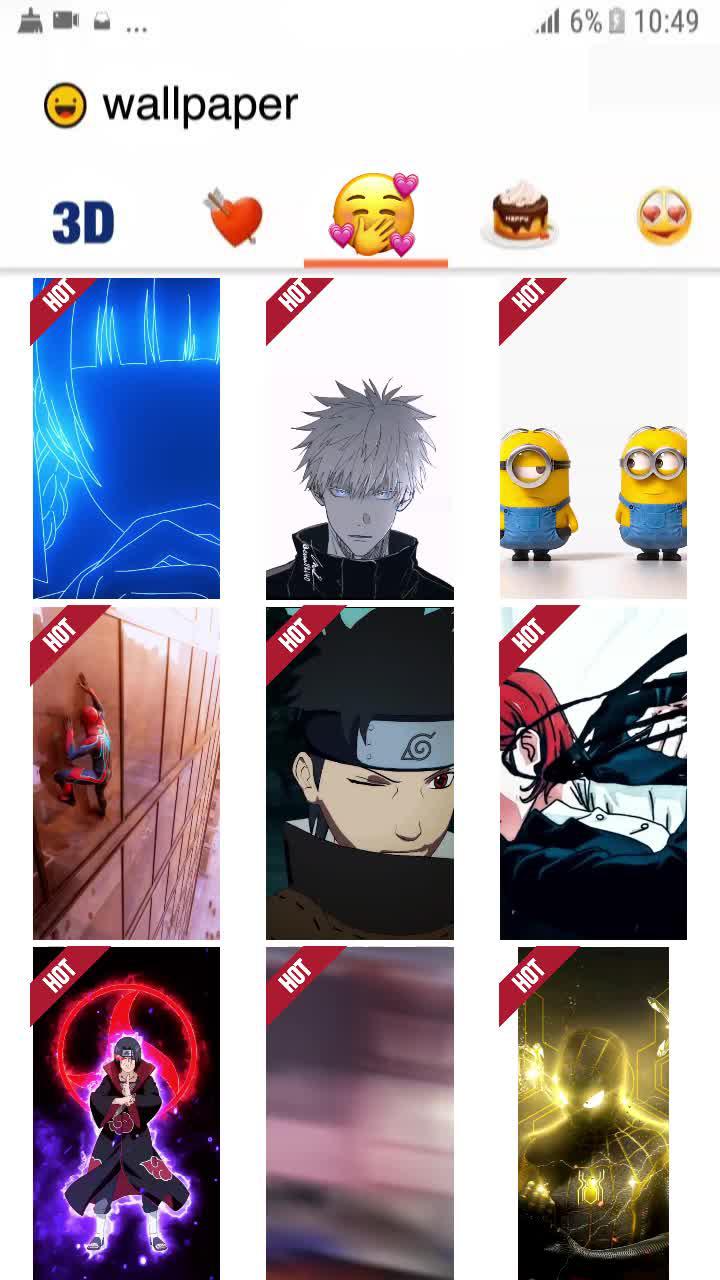720x1280 pixels.
Task: Open the purple glowing Itachi wallpaper
Action: 125,1110
